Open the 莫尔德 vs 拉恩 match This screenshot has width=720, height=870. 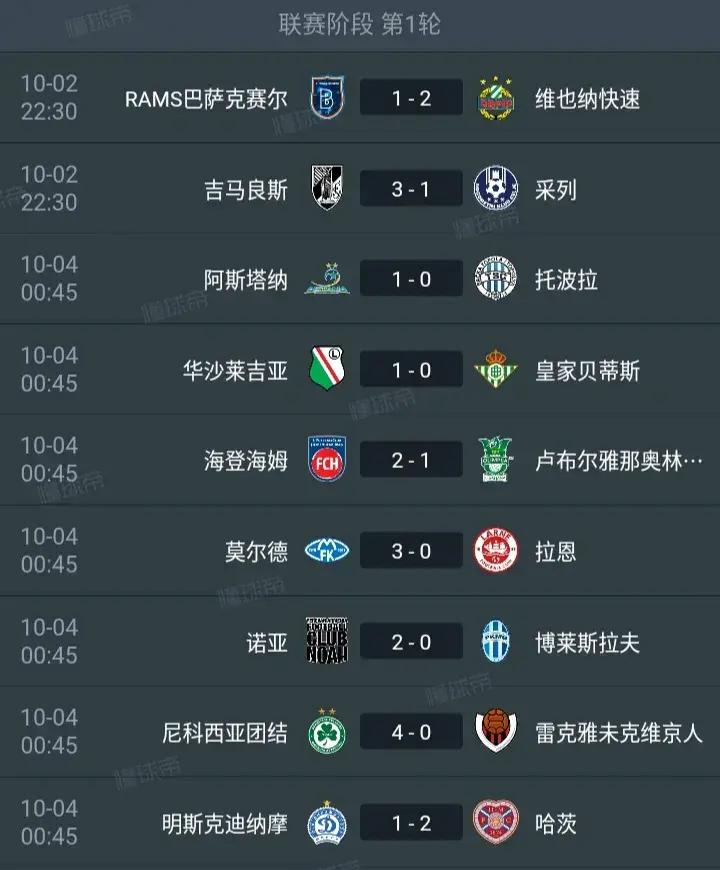tap(411, 552)
